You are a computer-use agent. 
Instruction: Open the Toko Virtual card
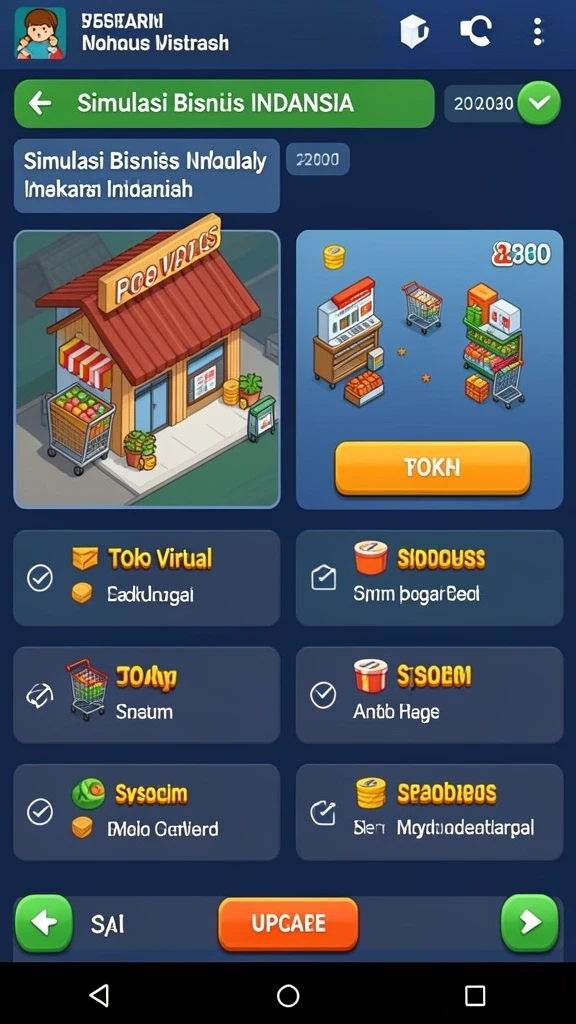point(147,577)
